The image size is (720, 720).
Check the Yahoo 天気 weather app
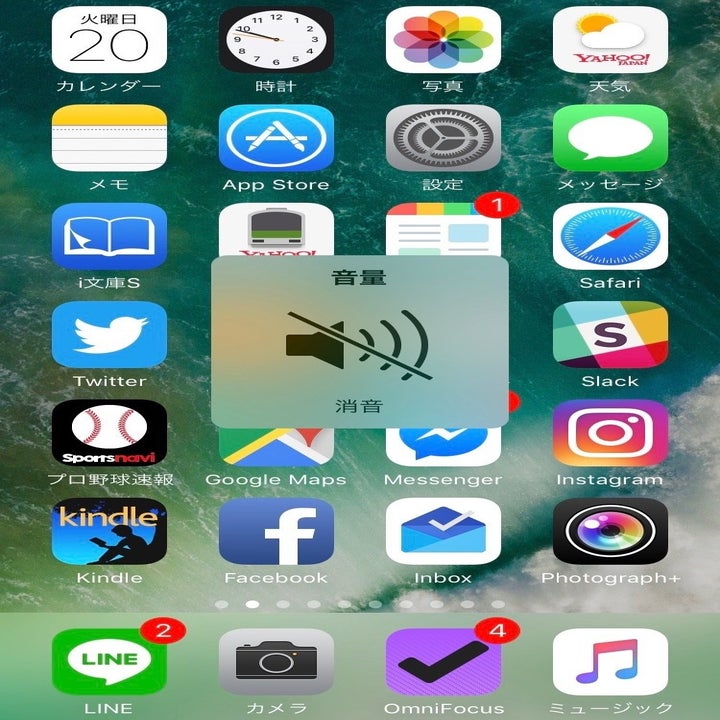click(610, 40)
